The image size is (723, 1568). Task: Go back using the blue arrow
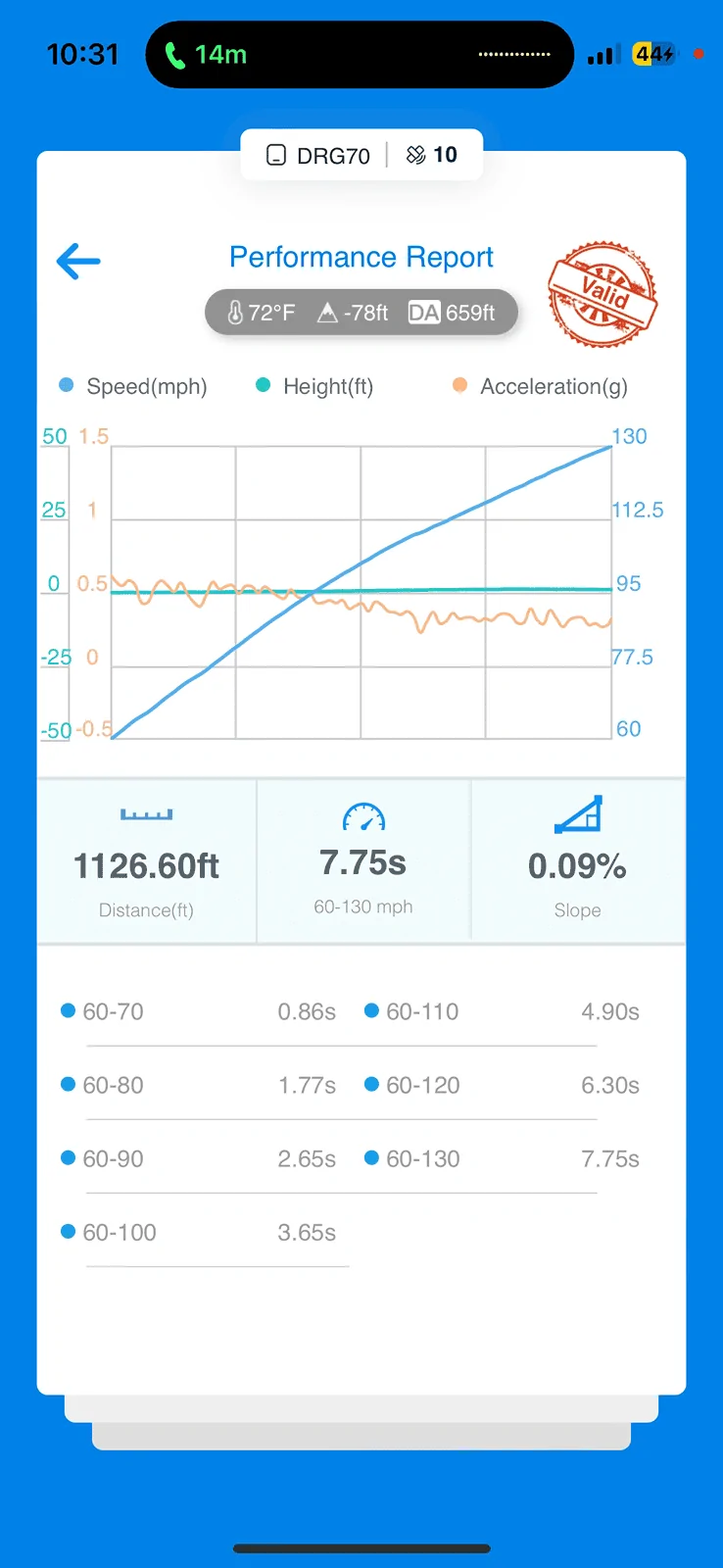(78, 261)
